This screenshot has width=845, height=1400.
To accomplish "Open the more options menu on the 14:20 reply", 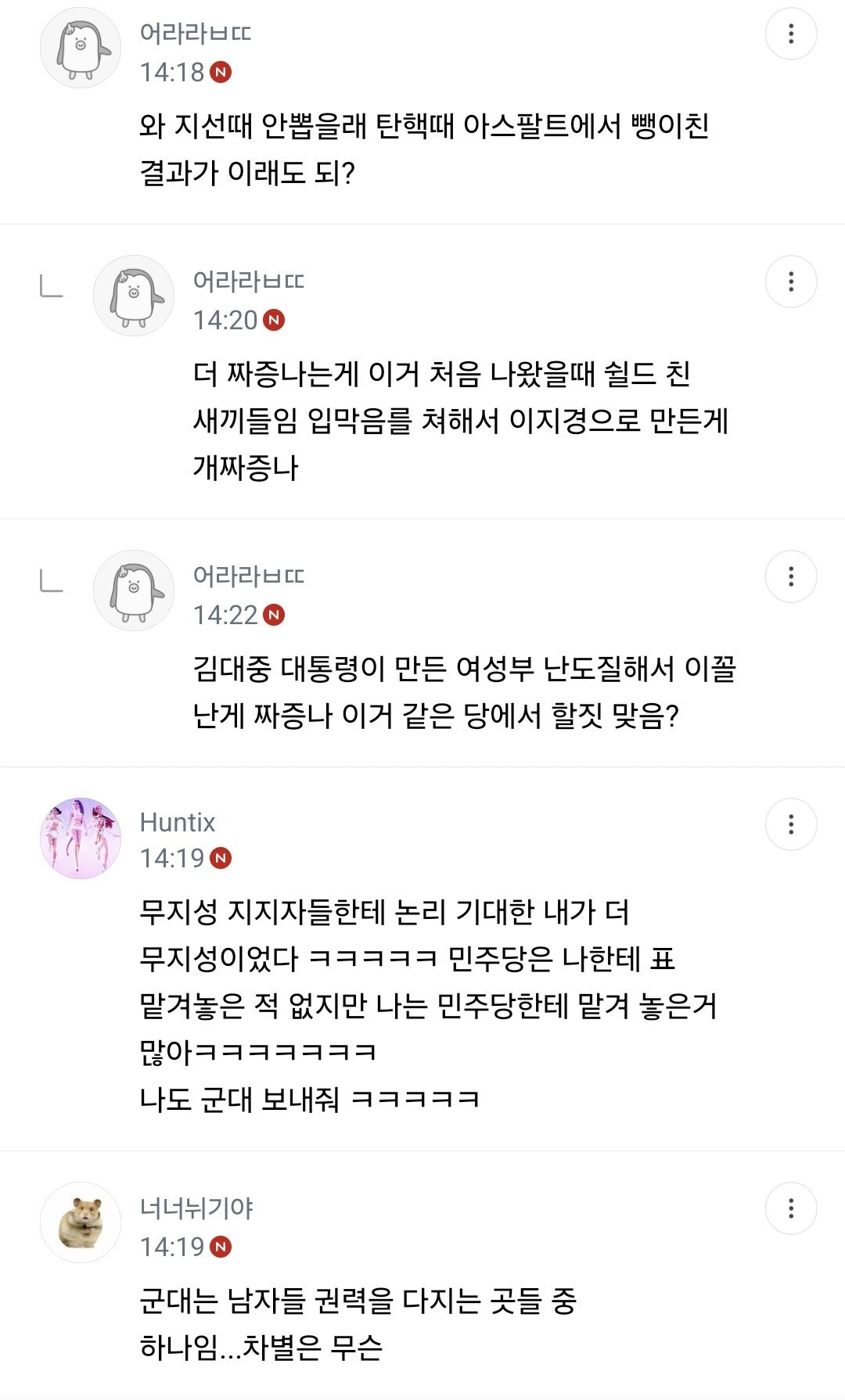I will click(791, 282).
